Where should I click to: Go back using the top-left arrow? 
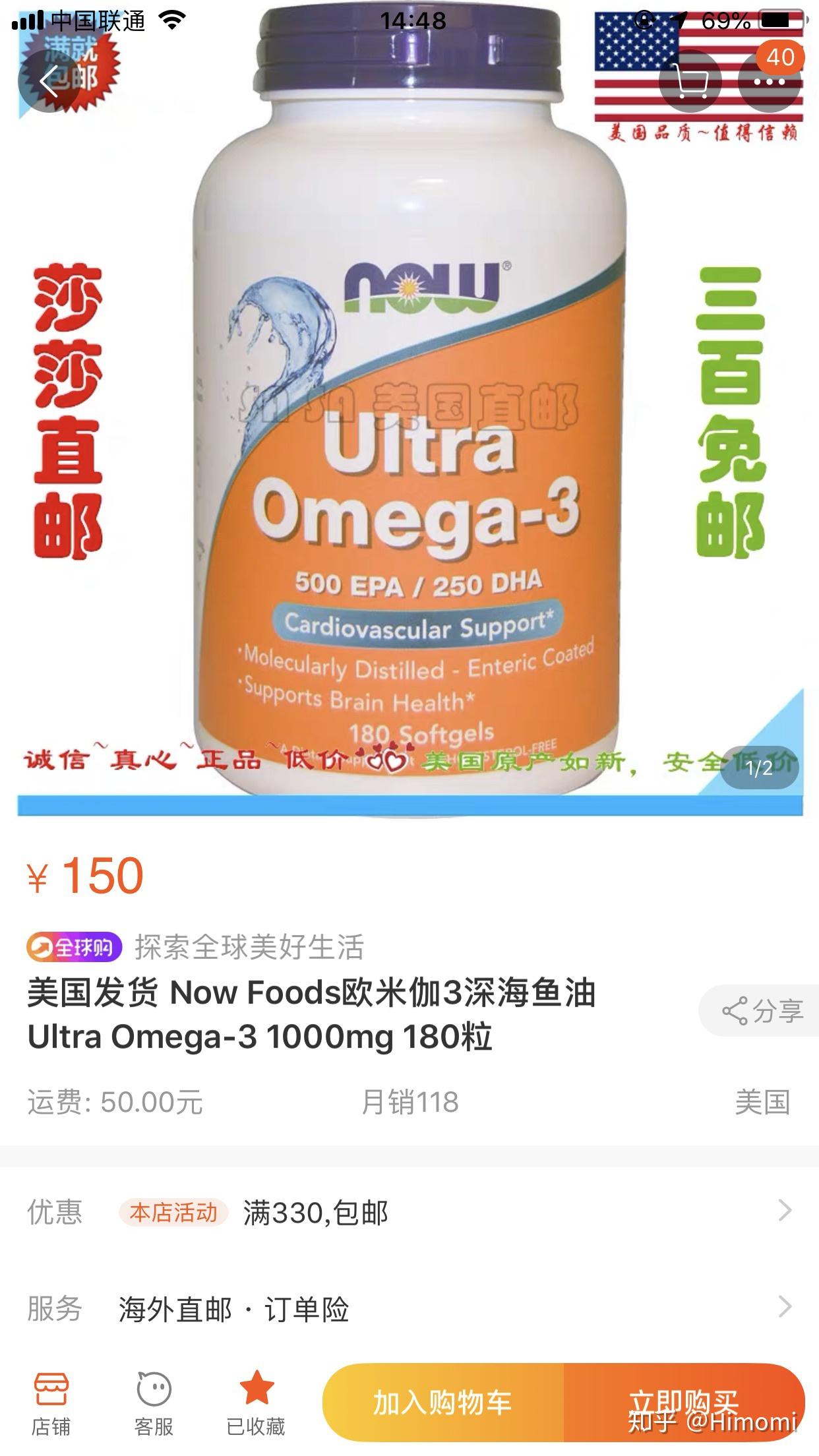coord(49,82)
